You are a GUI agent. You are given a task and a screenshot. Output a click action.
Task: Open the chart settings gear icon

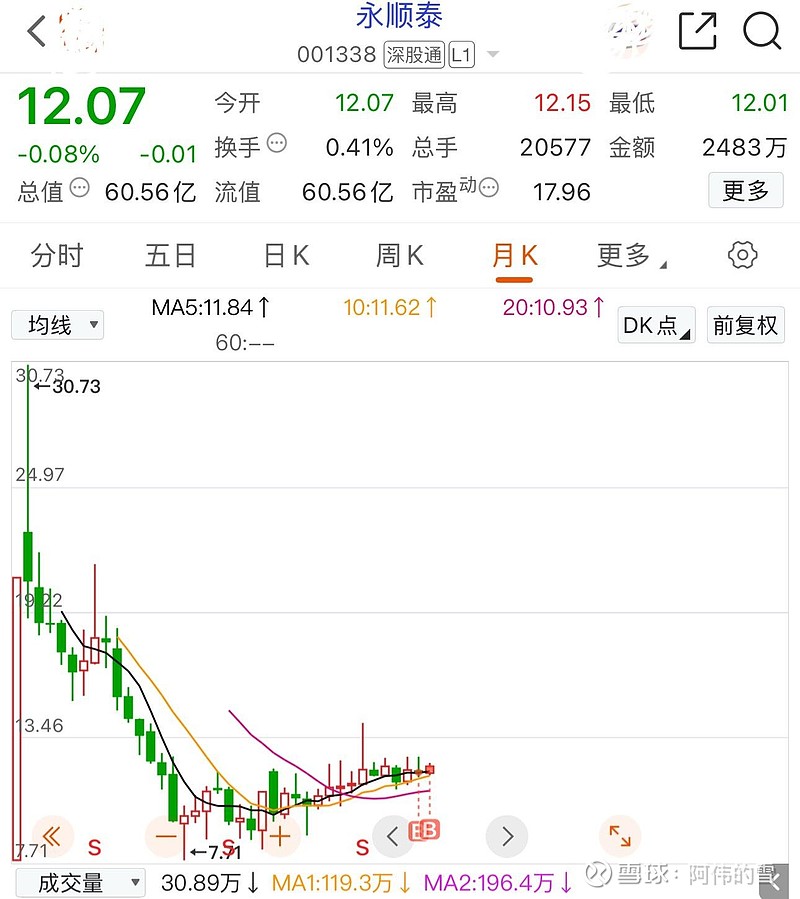coord(741,255)
